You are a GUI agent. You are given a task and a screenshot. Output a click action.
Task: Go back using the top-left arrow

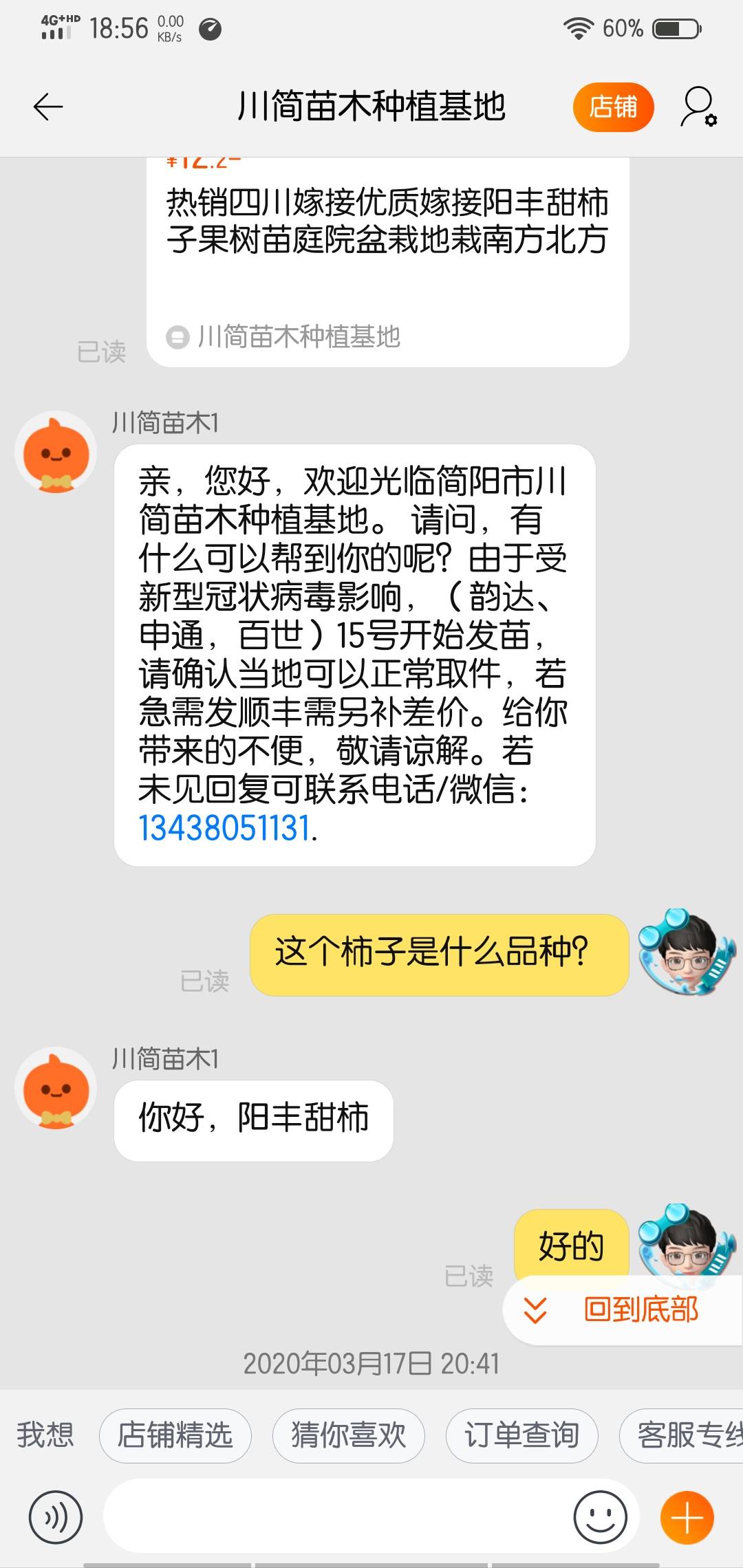tap(48, 107)
